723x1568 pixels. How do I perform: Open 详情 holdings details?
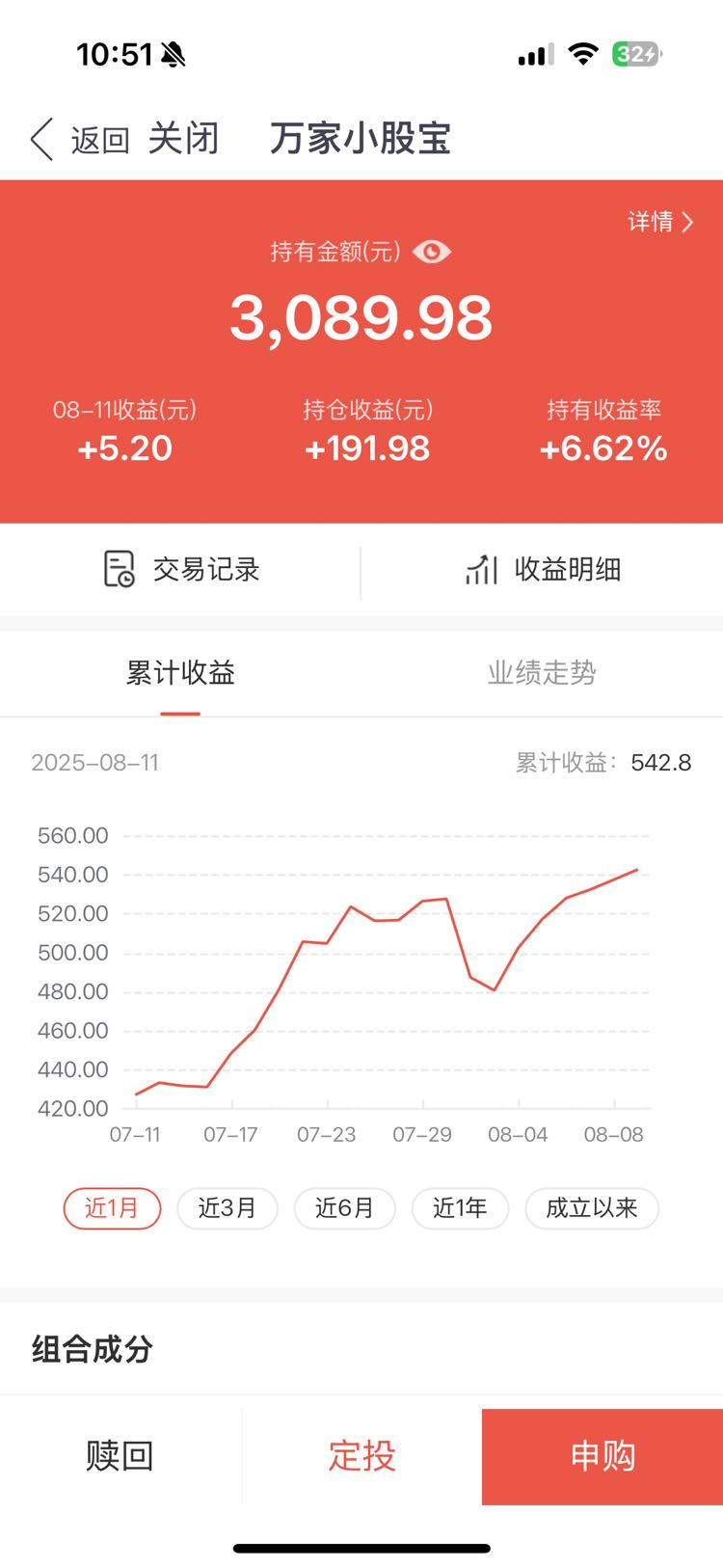[x=660, y=222]
